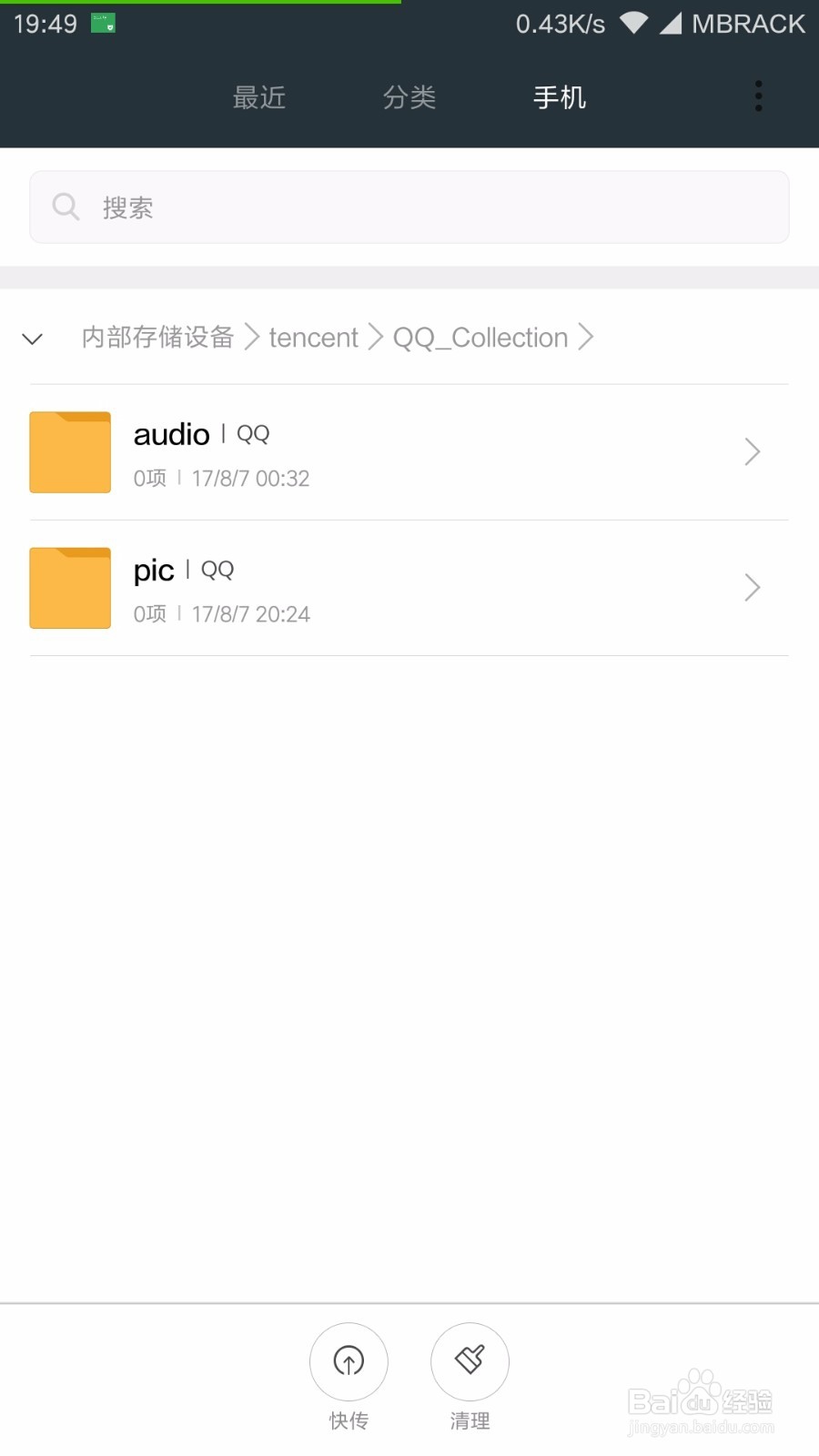This screenshot has width=819, height=1456.
Task: Expand the pic folder with its right chevron
Action: click(x=752, y=588)
